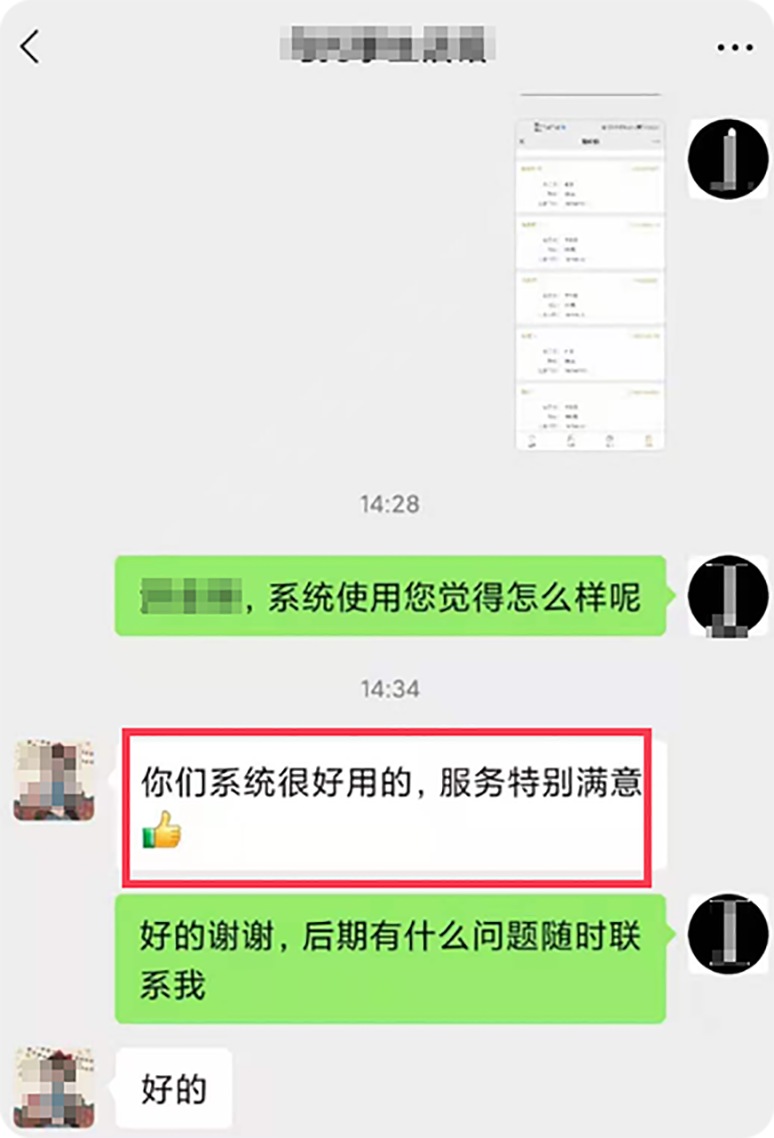Go back to the chat list

pyautogui.click(x=31, y=46)
